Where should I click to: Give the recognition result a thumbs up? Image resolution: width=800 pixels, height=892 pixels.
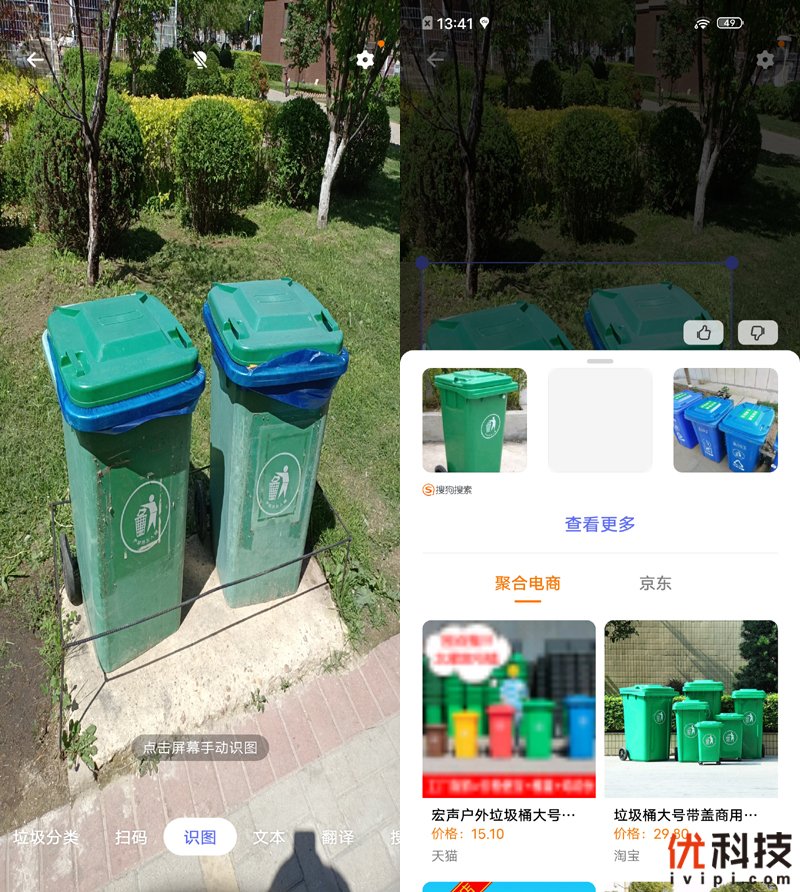coord(704,332)
